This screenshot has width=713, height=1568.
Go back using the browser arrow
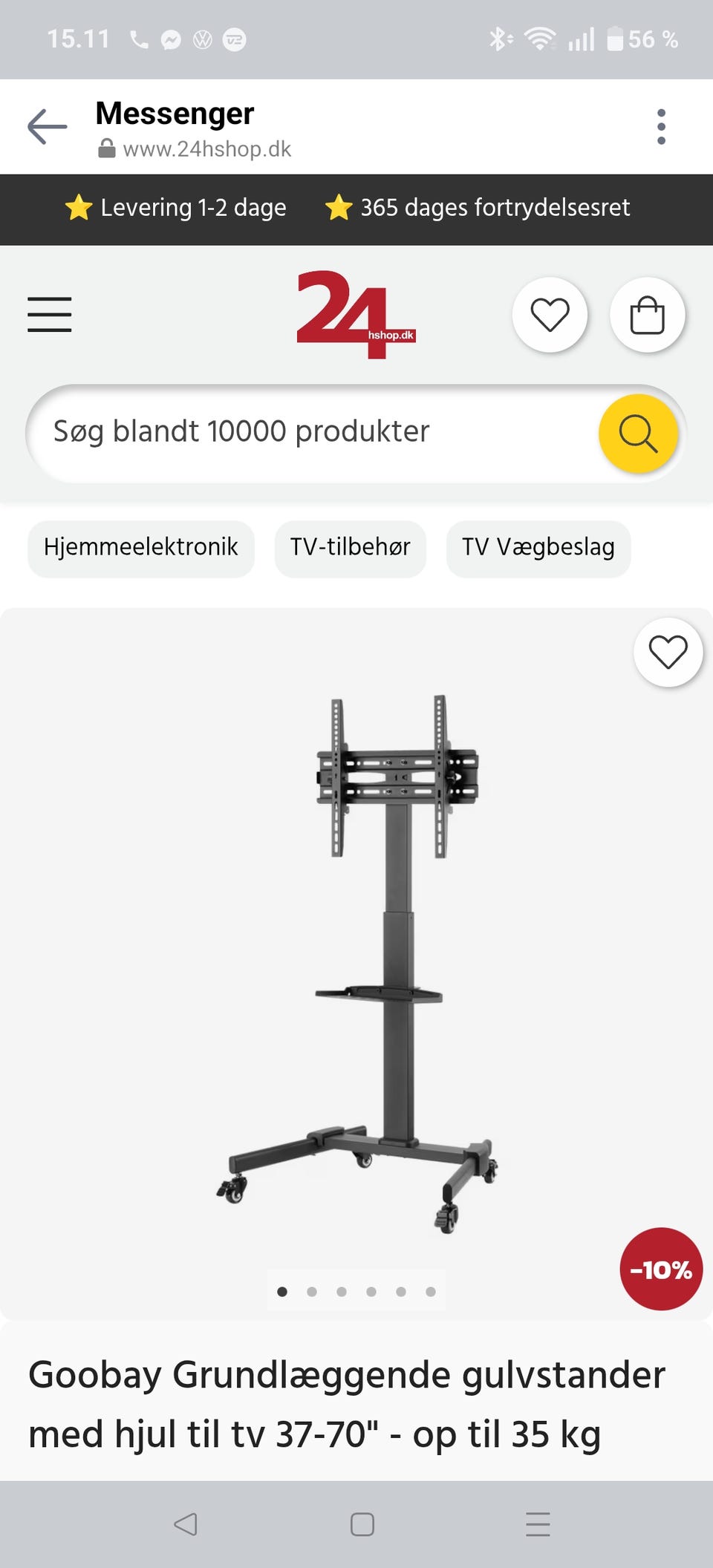[47, 127]
